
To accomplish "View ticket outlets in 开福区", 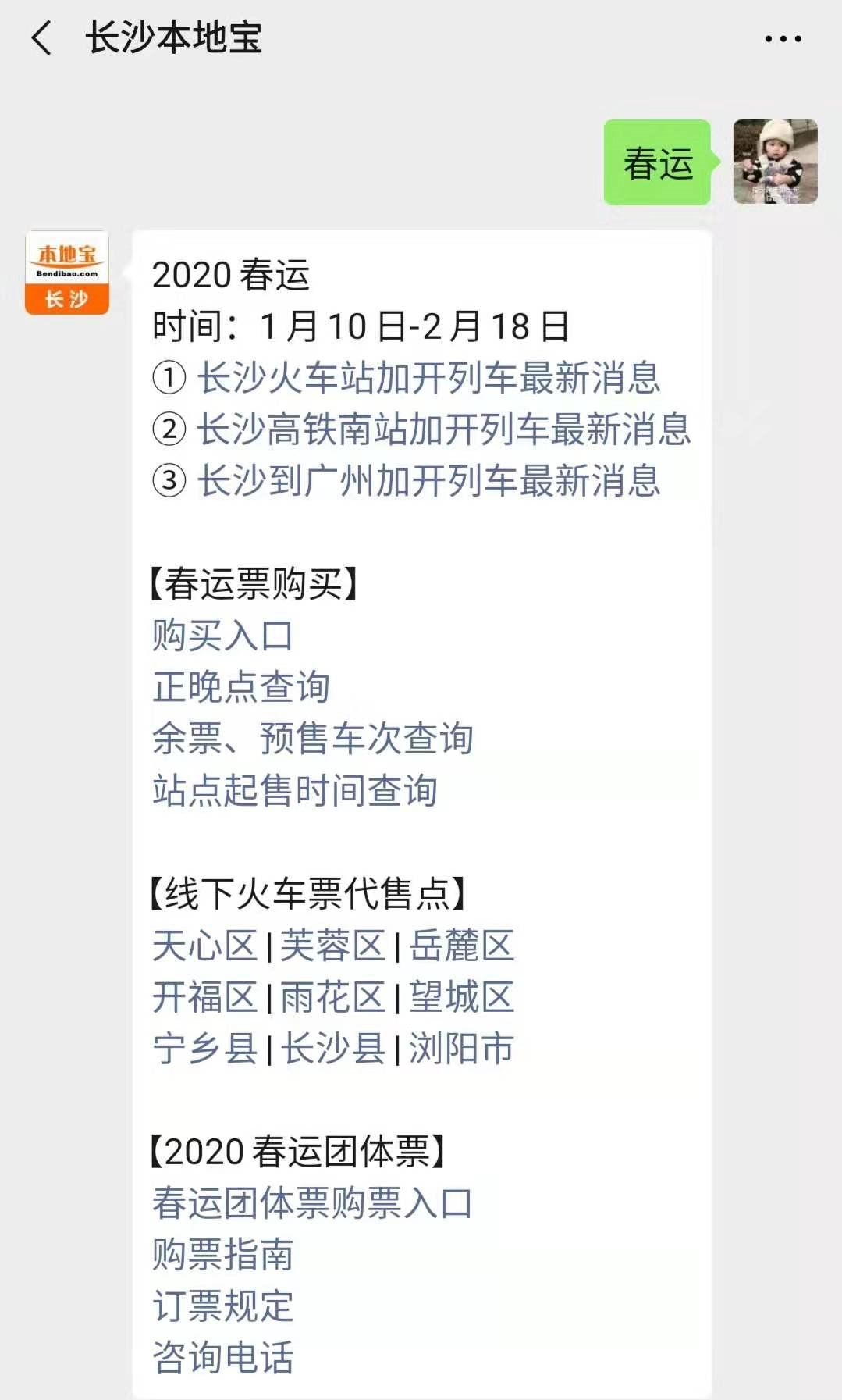I will (204, 997).
